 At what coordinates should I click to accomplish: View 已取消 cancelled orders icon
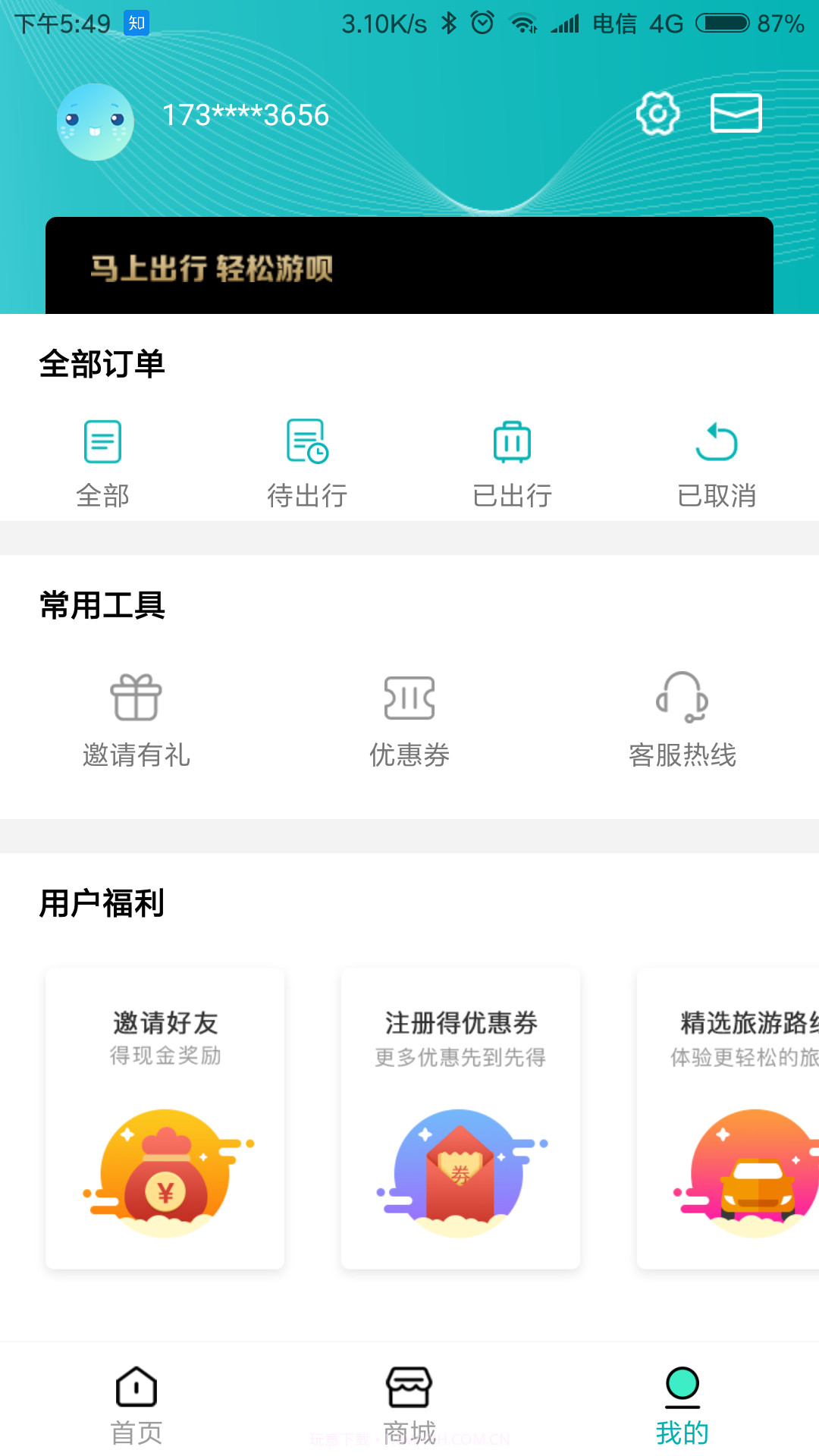click(x=717, y=441)
